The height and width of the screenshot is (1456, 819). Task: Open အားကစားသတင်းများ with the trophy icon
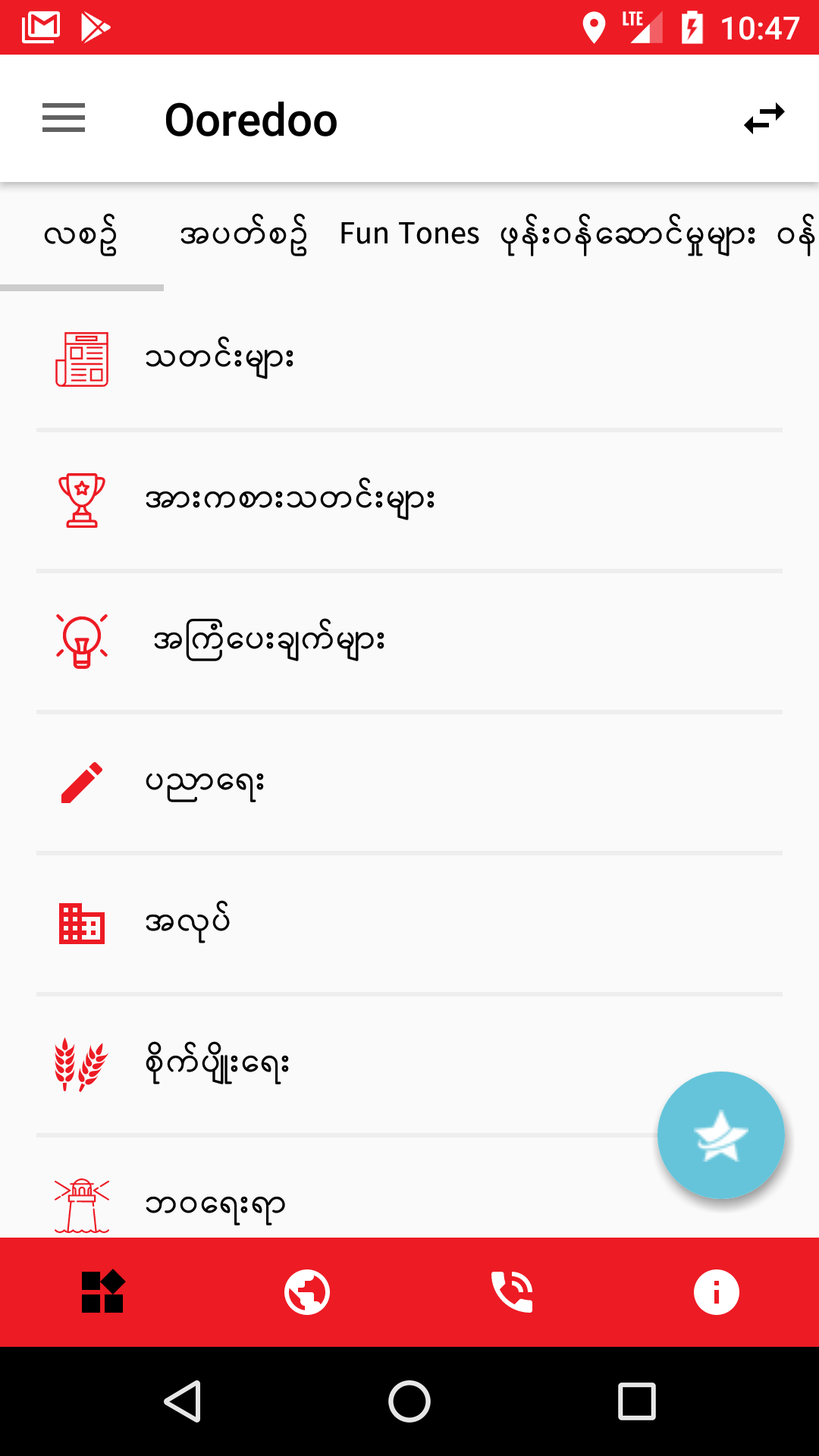pyautogui.click(x=409, y=500)
